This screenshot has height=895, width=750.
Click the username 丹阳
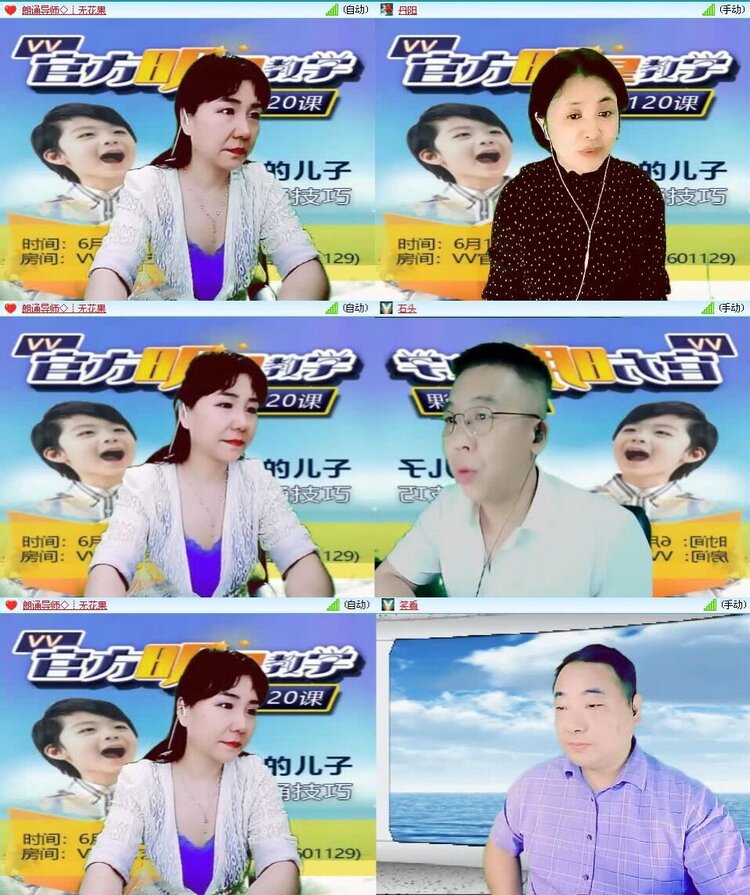point(406,10)
